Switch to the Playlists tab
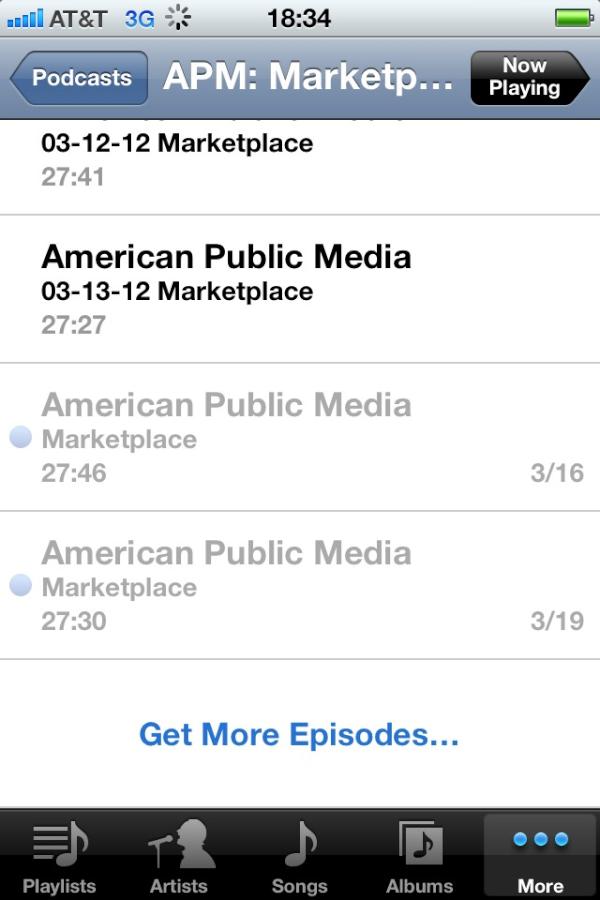 tap(59, 856)
